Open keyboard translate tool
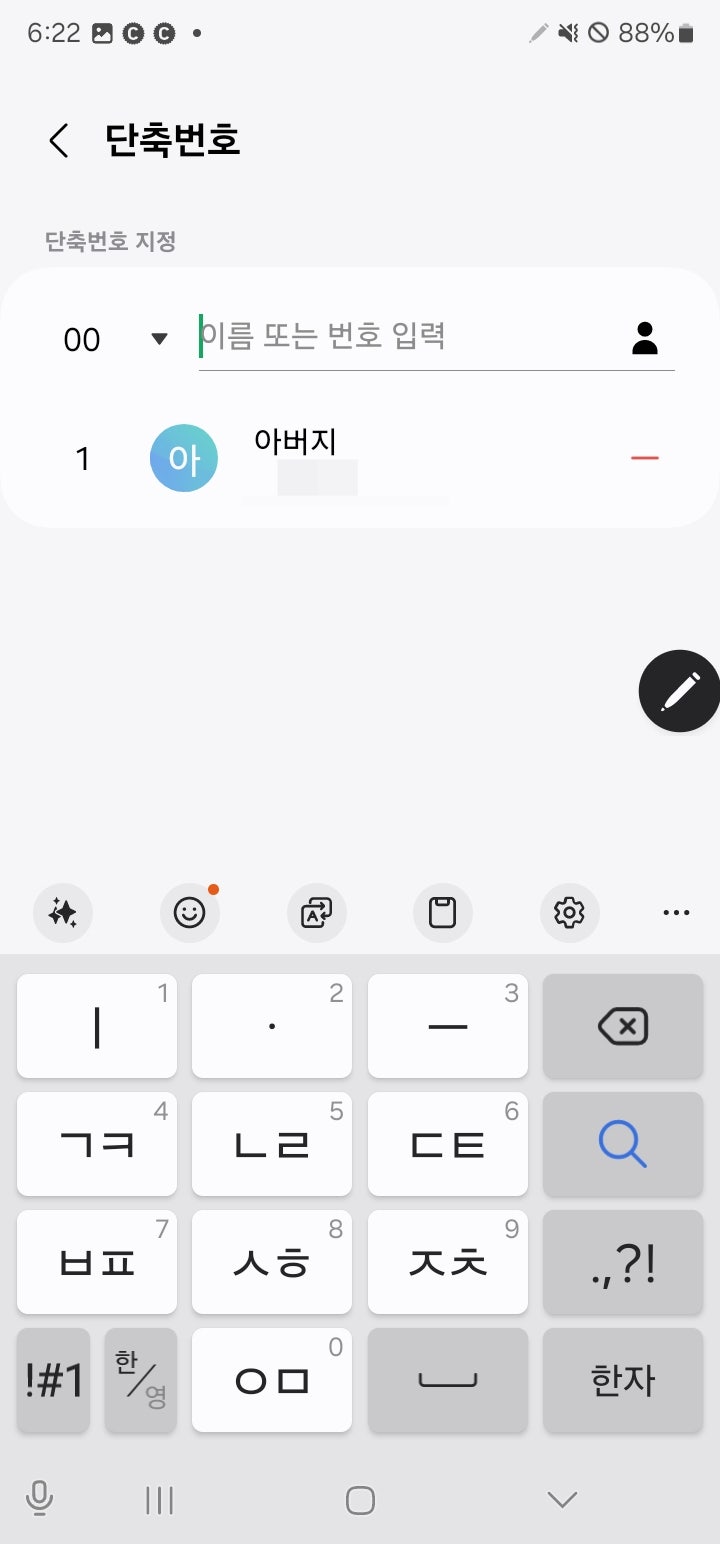 (x=317, y=912)
